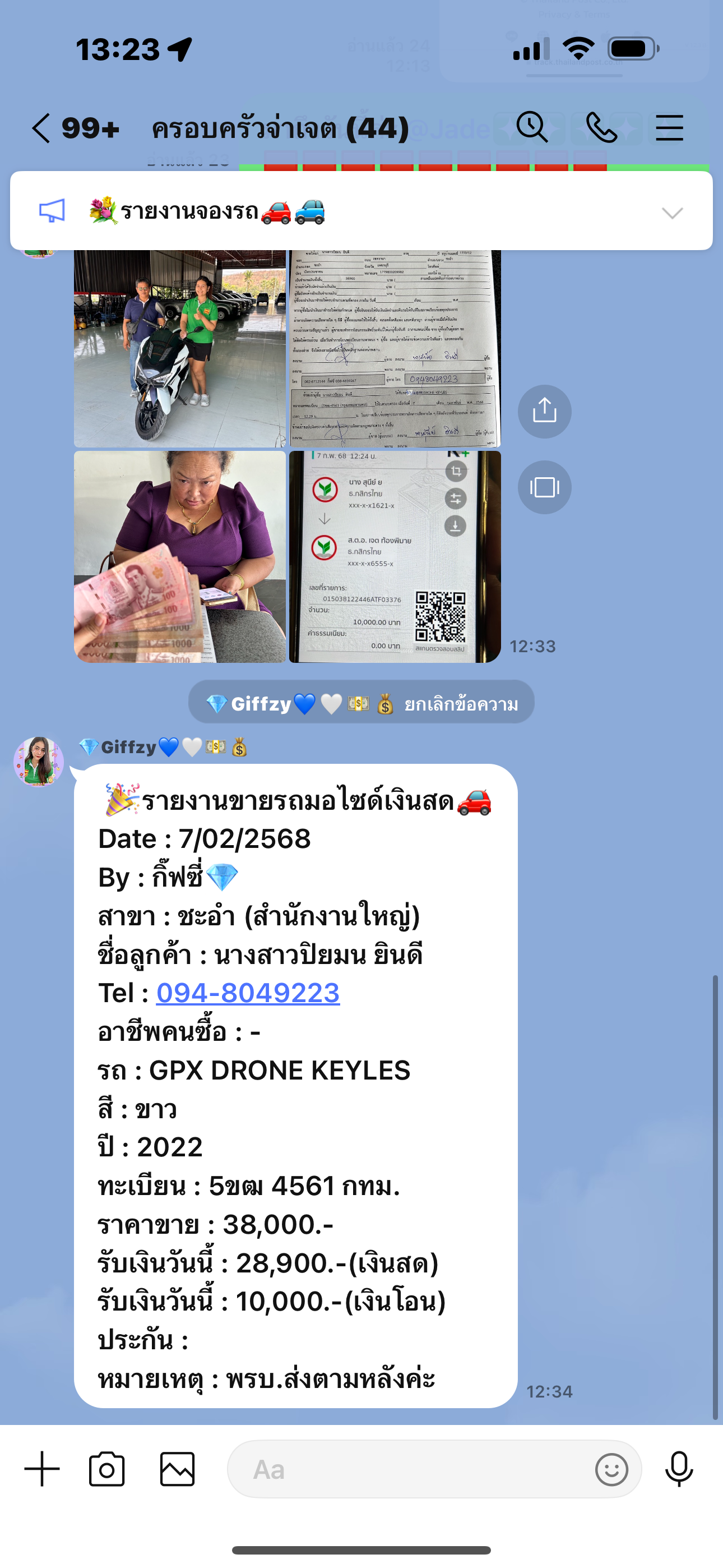The height and width of the screenshot is (1568, 723).
Task: Search within this chat
Action: 532,127
